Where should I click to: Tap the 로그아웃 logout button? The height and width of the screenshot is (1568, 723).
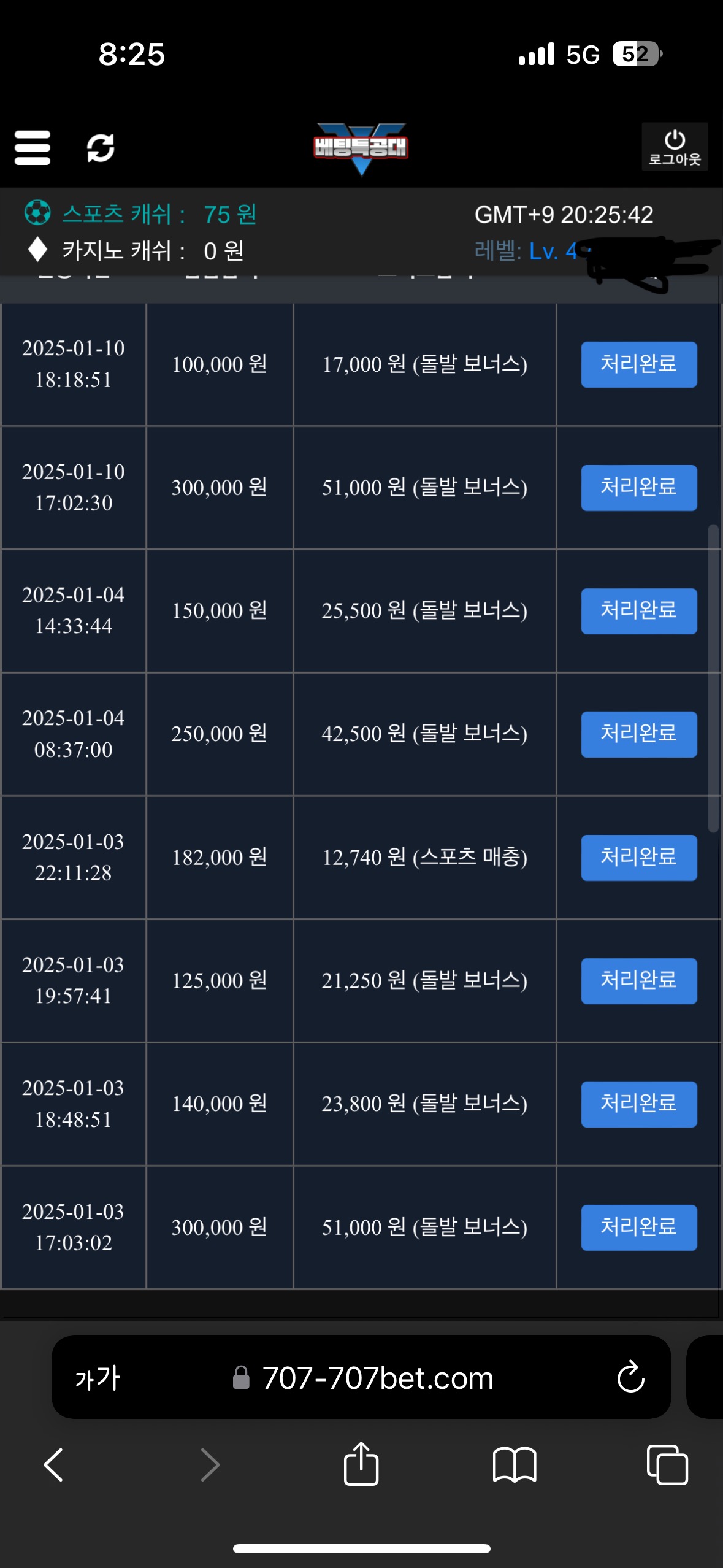[x=675, y=147]
